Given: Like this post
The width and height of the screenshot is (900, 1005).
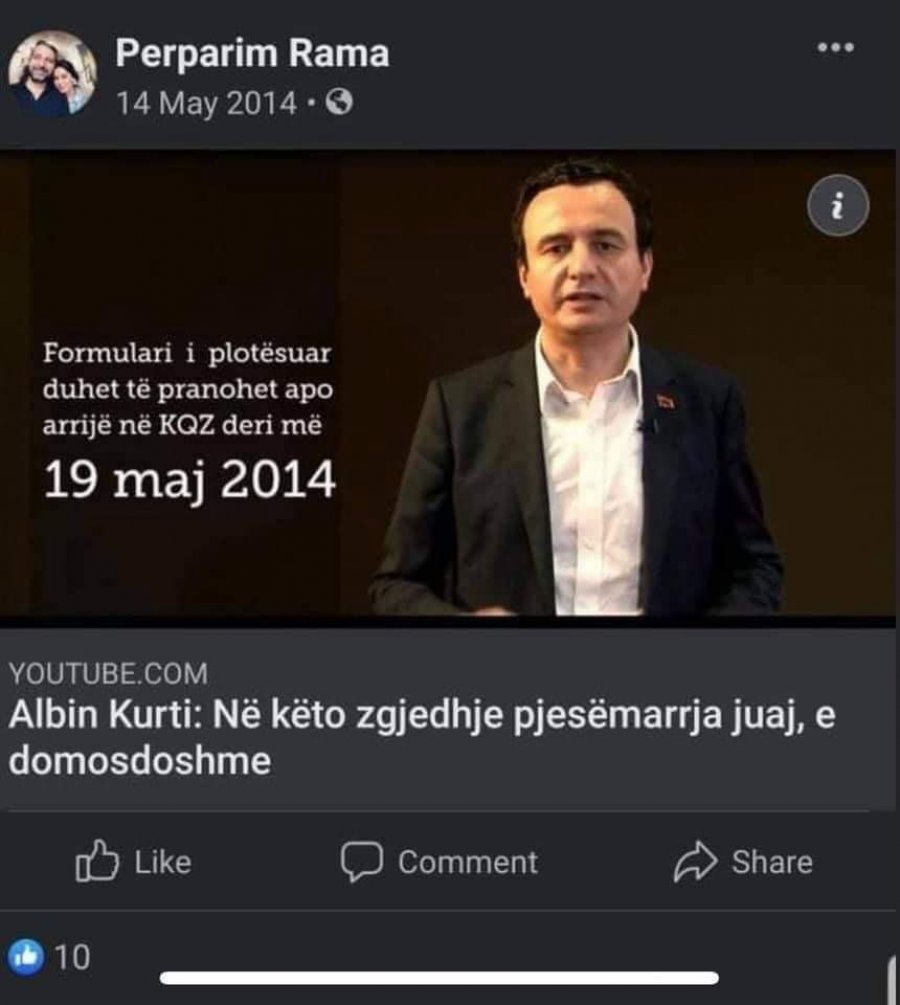Looking at the screenshot, I should click(x=134, y=862).
